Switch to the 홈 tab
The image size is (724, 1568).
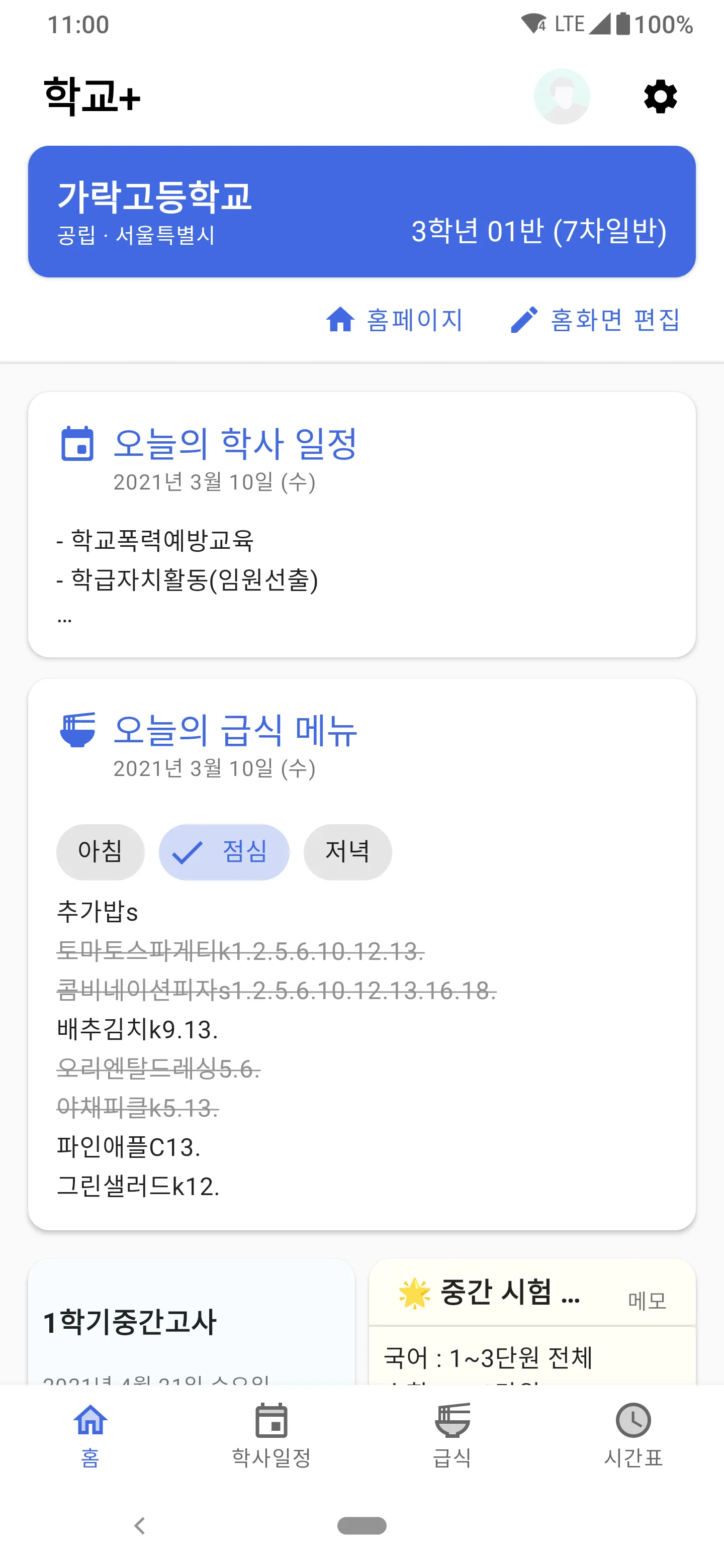[x=90, y=1435]
